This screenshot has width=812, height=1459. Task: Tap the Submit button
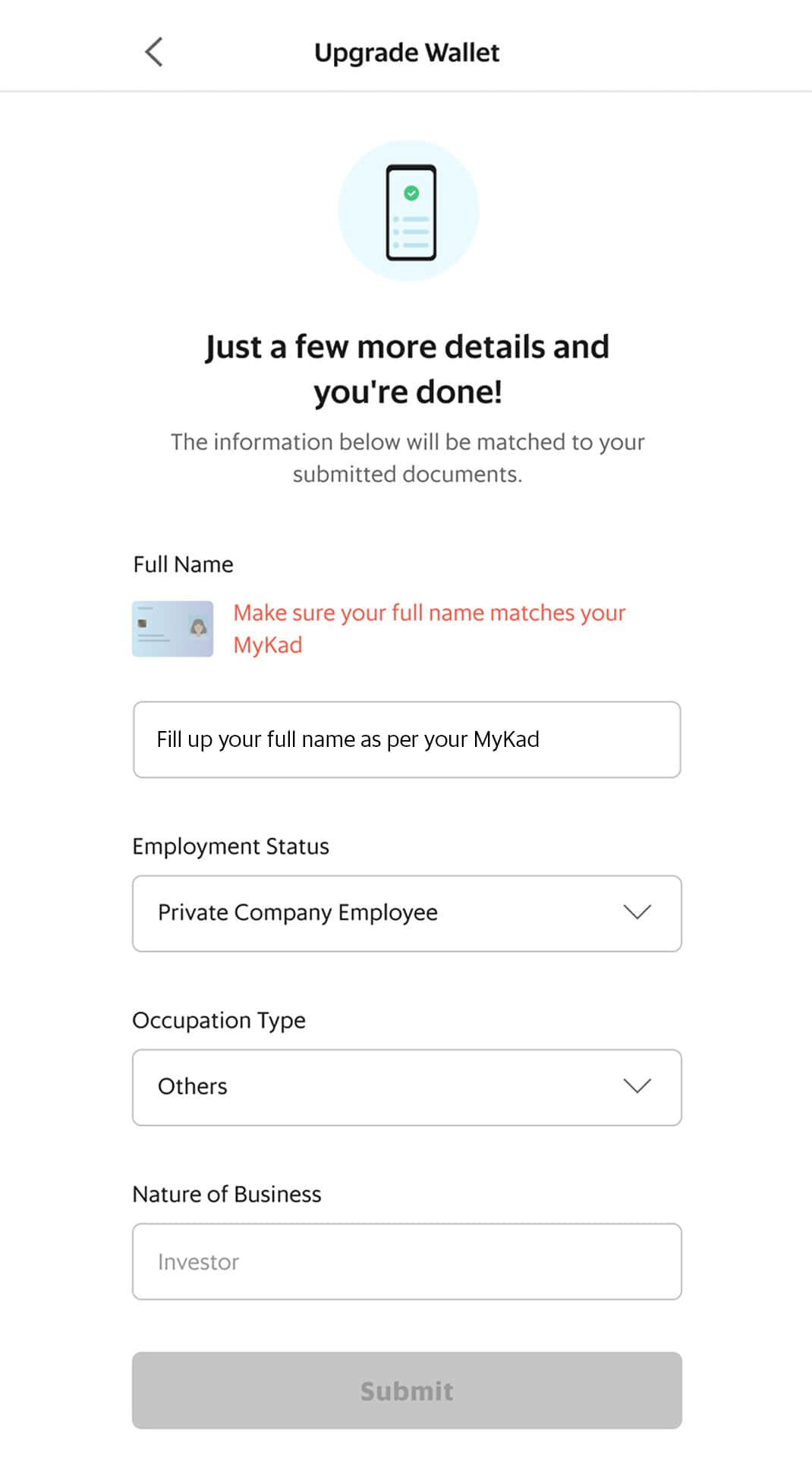click(x=407, y=1391)
